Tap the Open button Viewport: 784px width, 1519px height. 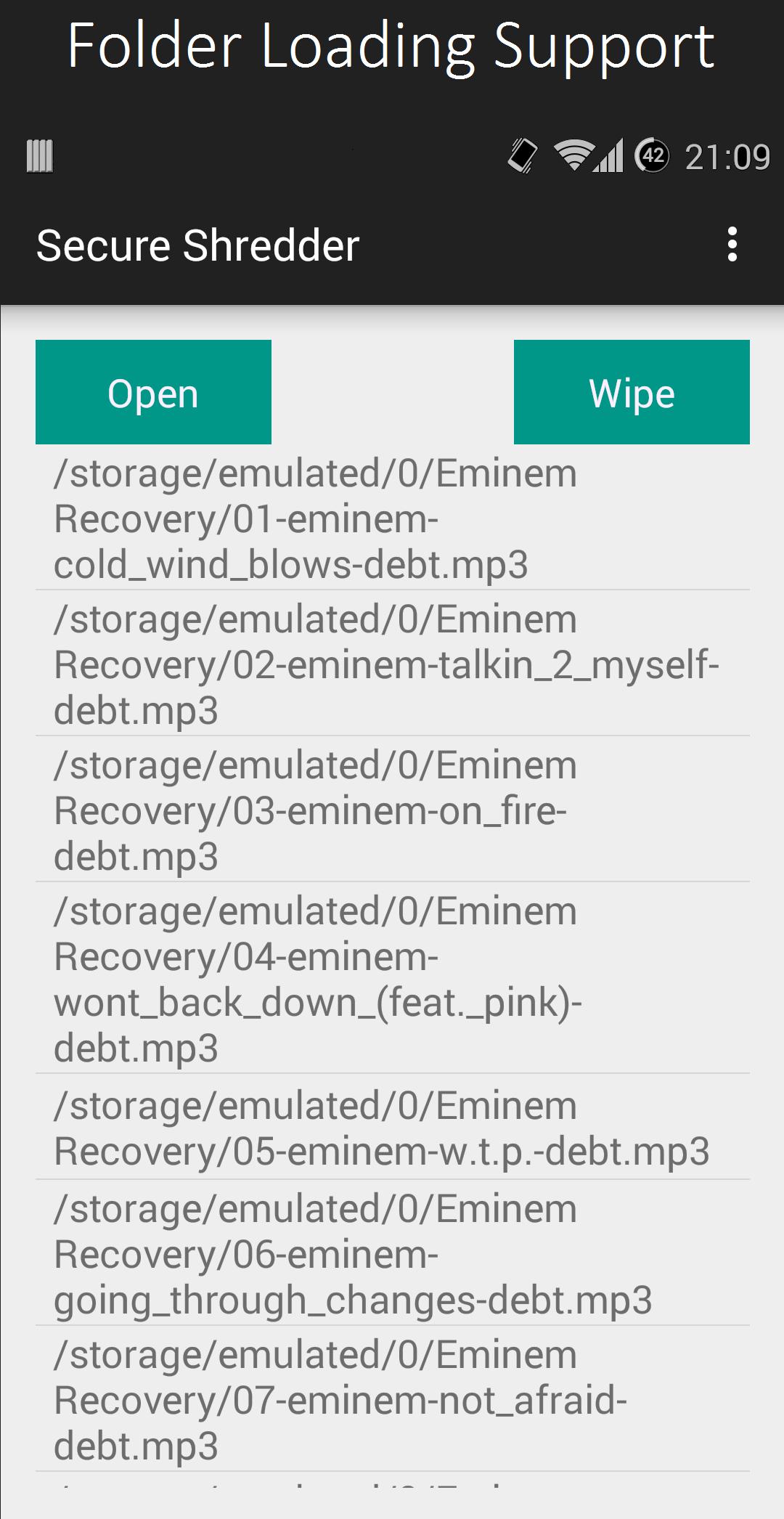click(153, 392)
